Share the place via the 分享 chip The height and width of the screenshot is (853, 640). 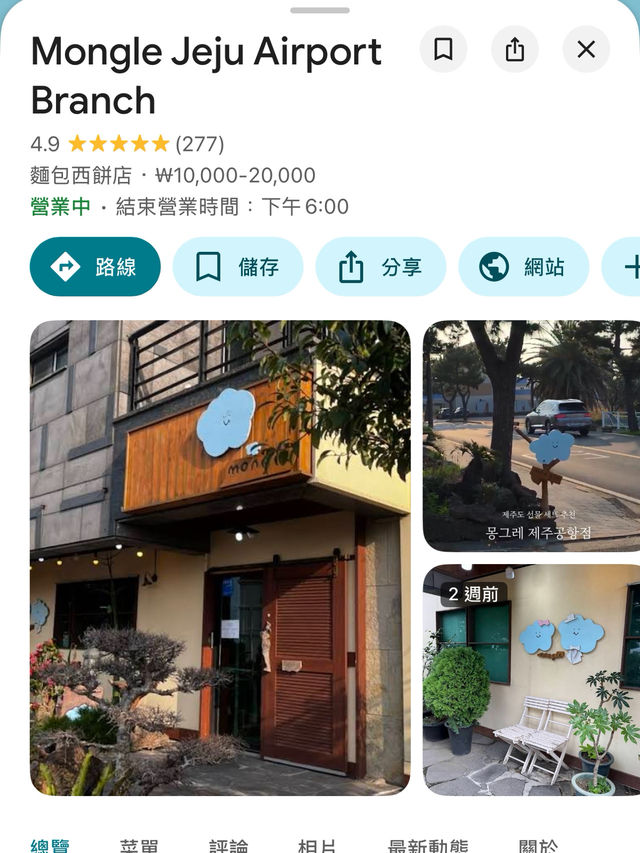click(x=381, y=267)
